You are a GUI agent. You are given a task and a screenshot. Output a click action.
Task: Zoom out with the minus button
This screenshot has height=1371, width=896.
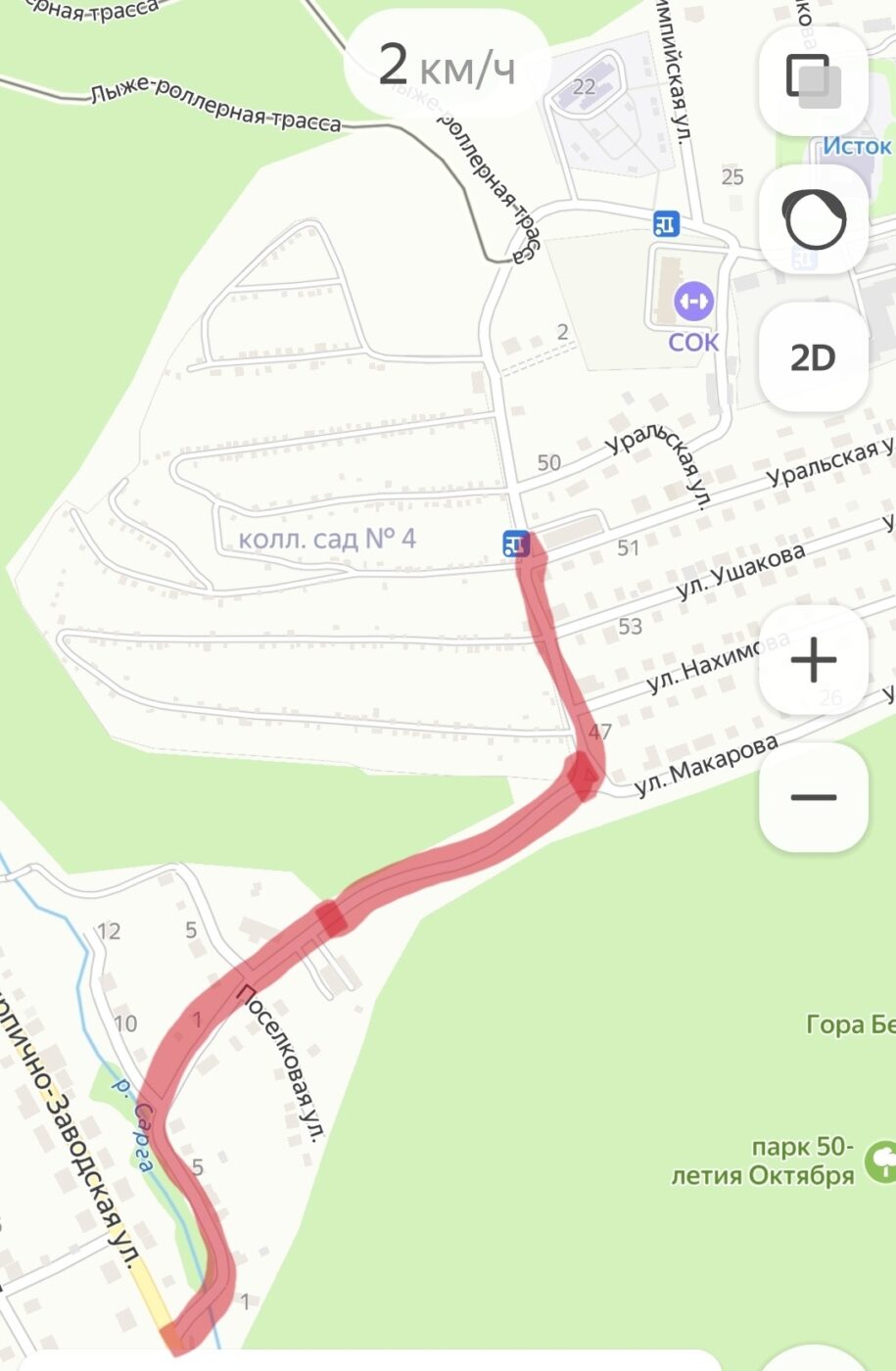[813, 797]
